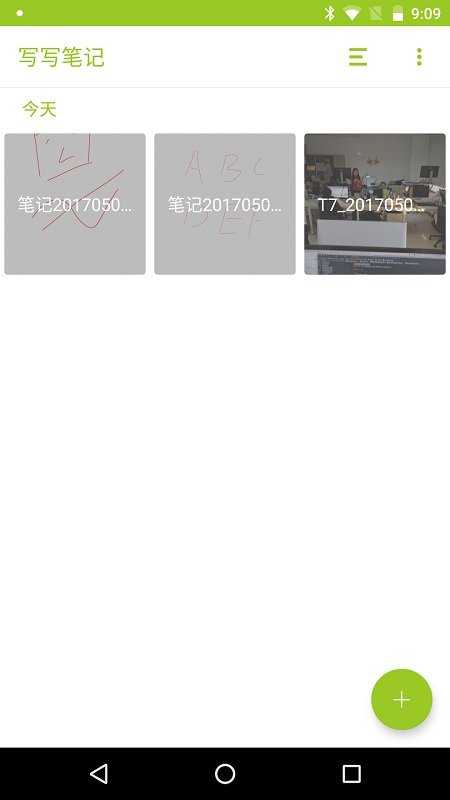
Task: Create a new note with the plus button
Action: pos(402,699)
